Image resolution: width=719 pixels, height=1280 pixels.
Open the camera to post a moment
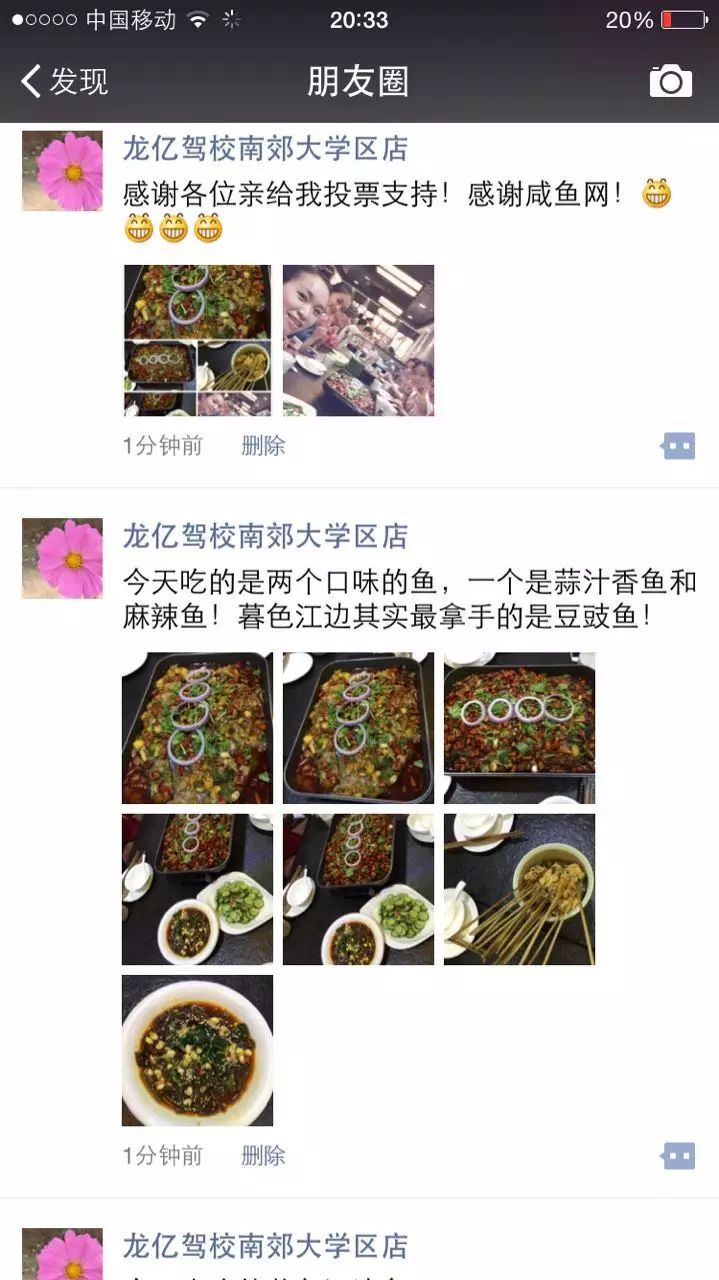point(670,81)
